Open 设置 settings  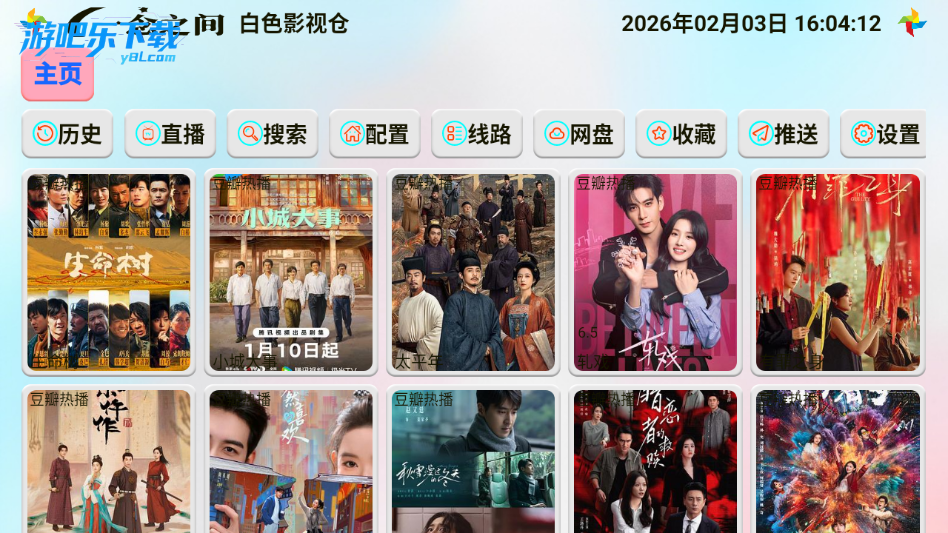(x=885, y=134)
